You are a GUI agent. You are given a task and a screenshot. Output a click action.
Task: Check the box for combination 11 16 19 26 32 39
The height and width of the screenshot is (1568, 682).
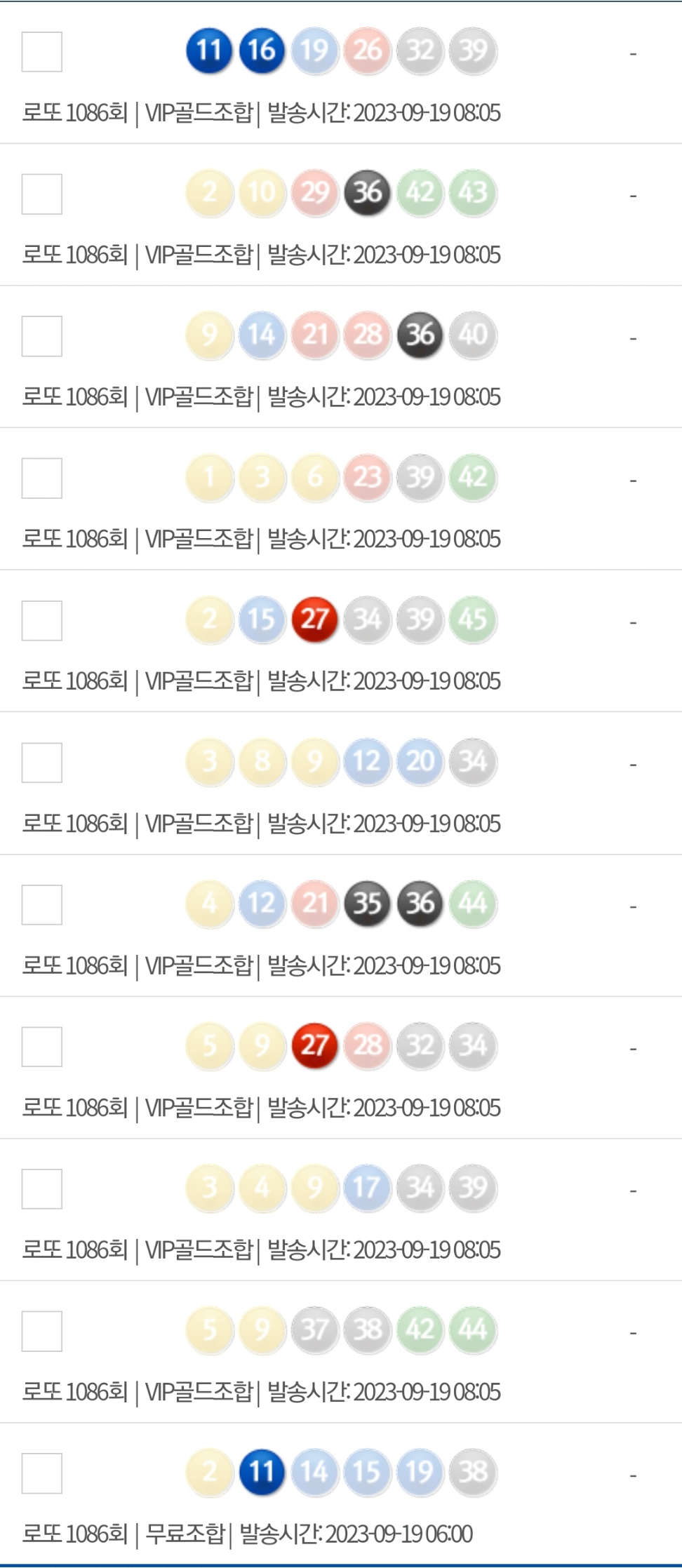point(42,52)
